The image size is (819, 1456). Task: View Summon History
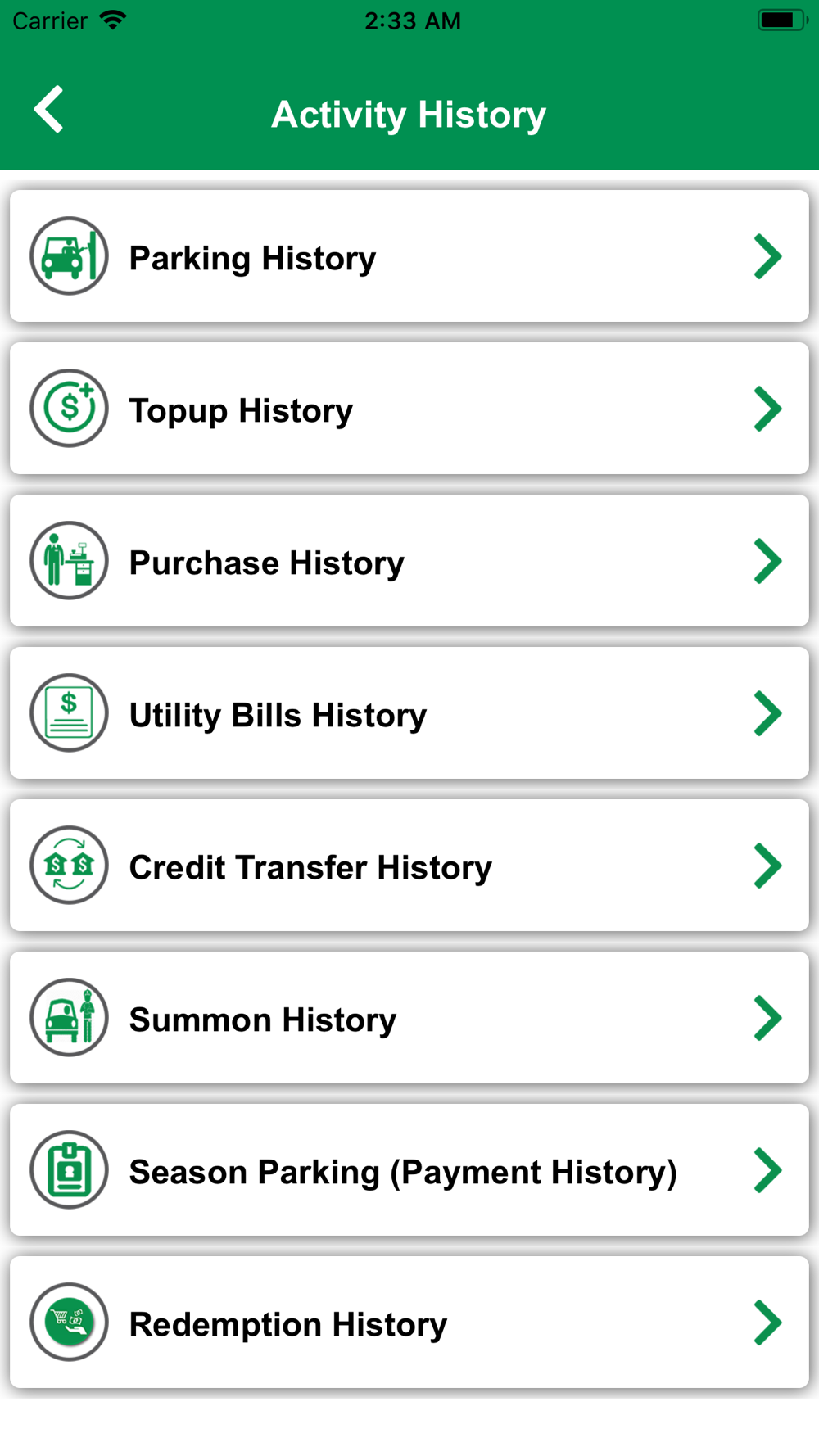click(409, 1018)
